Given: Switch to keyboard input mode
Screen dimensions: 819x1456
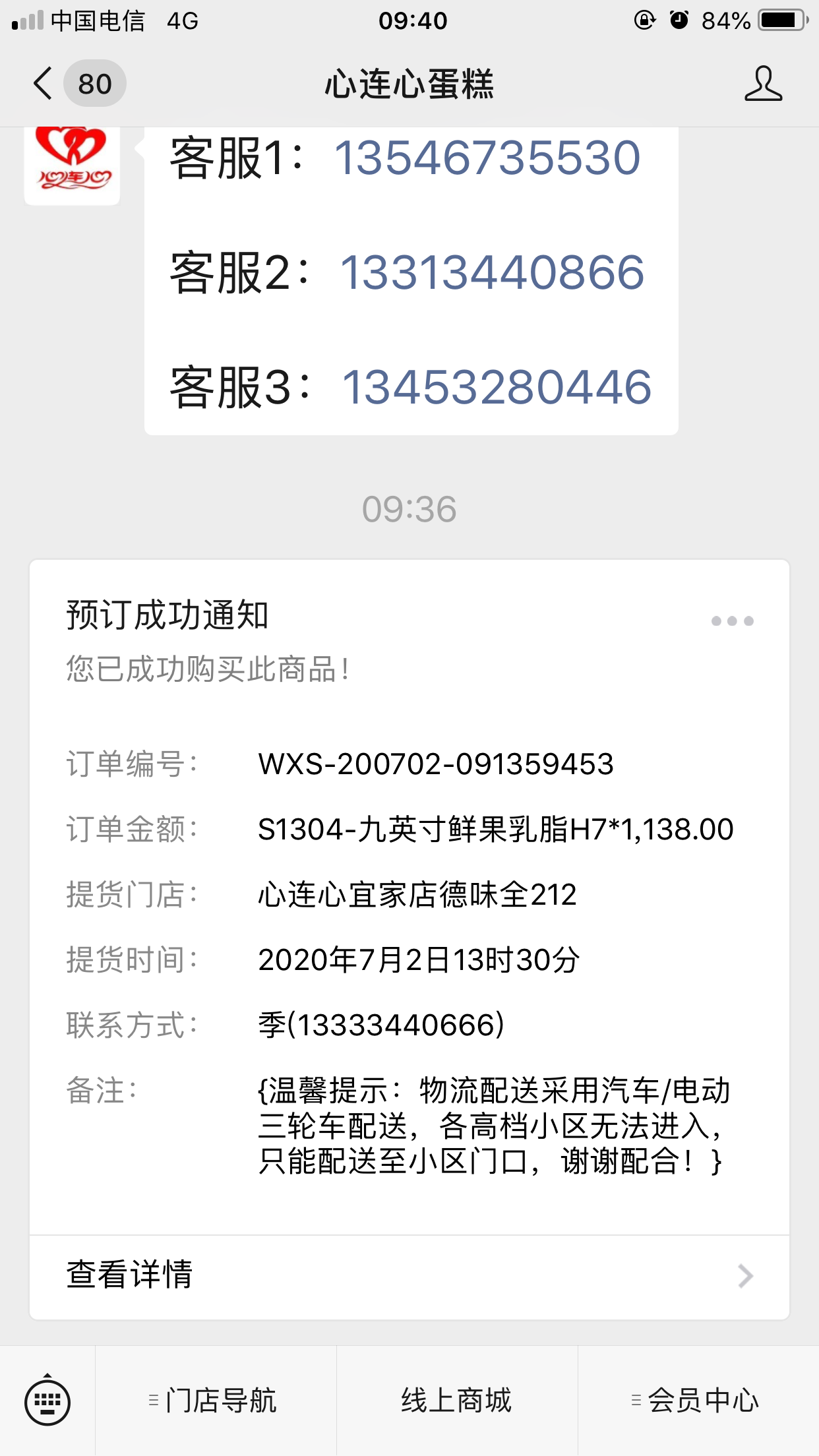Looking at the screenshot, I should 47,1401.
